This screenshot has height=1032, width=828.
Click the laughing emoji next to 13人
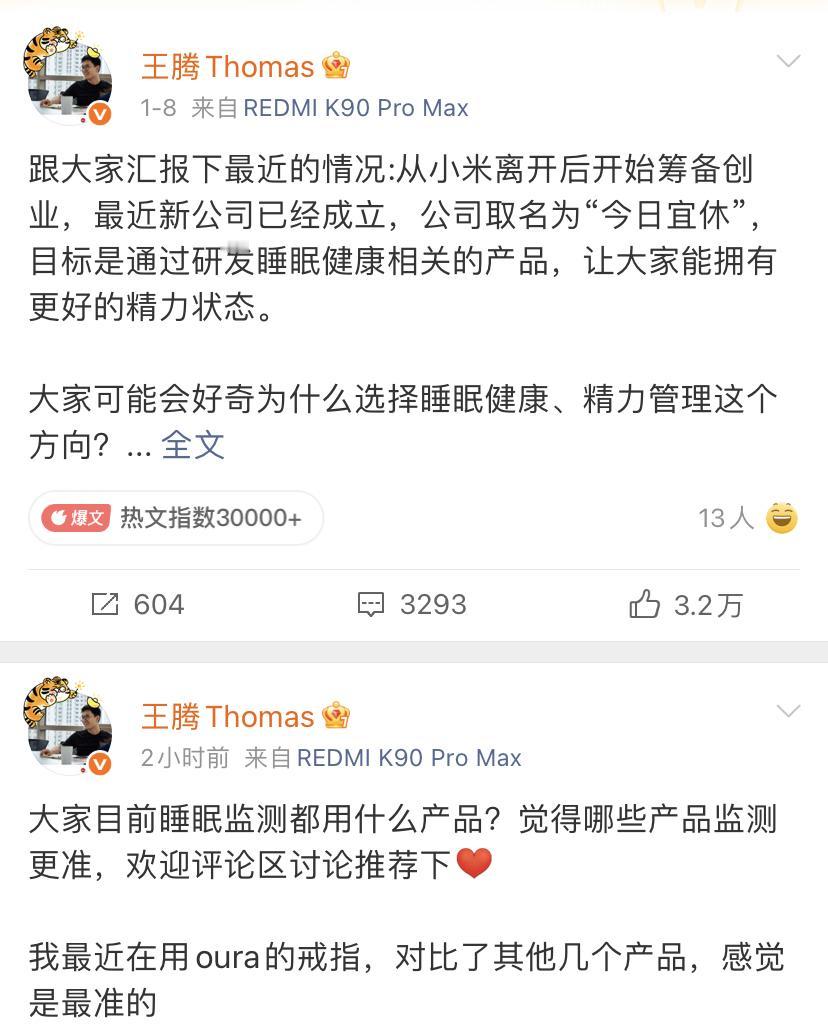pos(780,518)
